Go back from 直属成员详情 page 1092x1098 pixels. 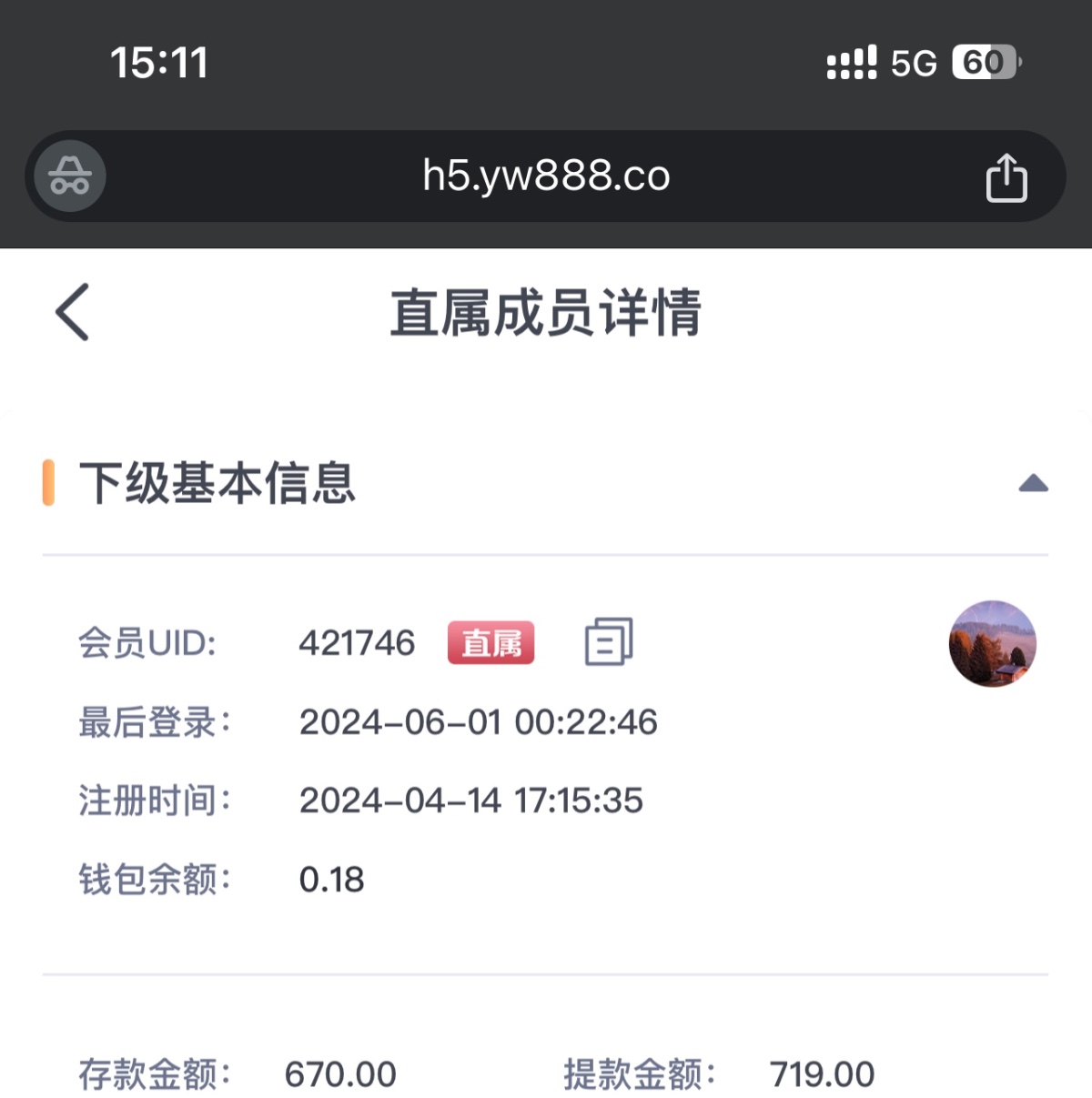(73, 312)
